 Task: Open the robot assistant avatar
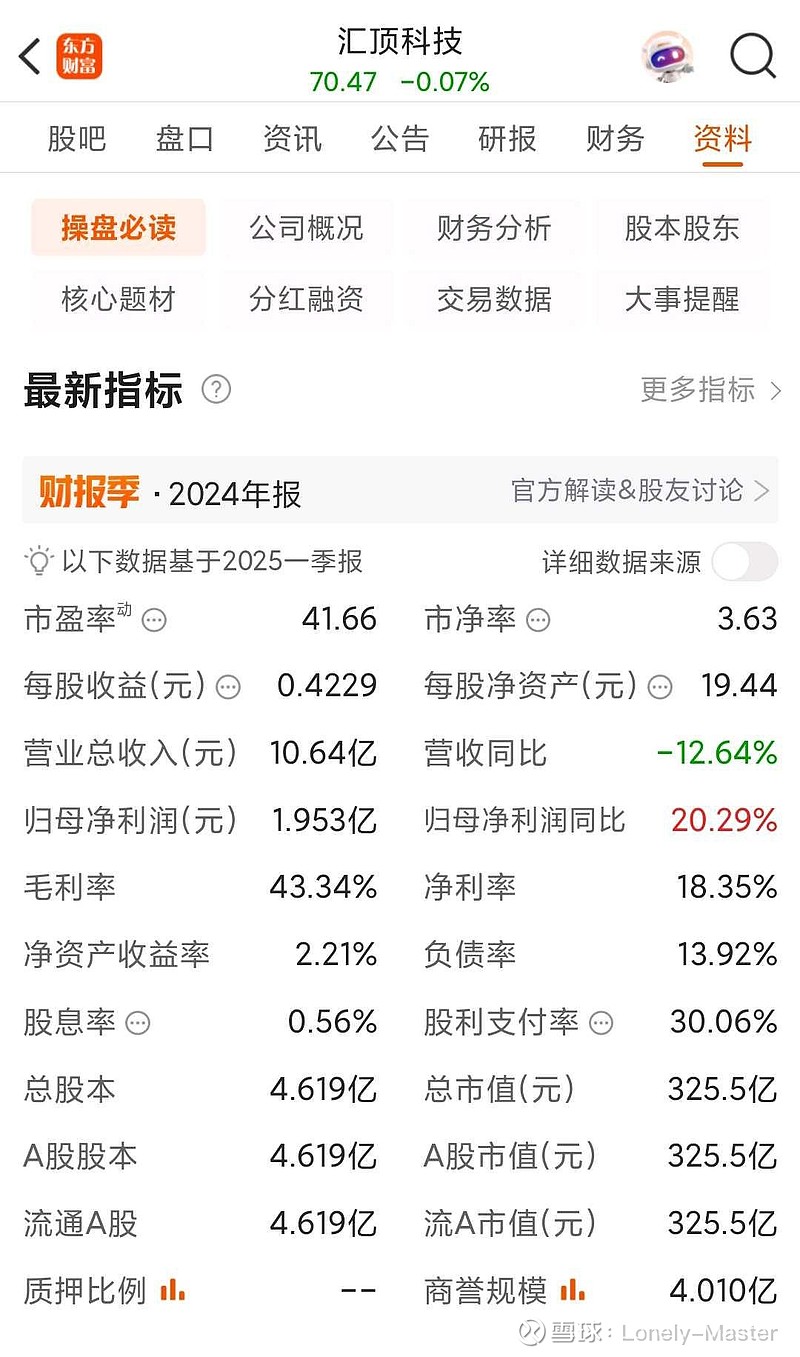coord(668,55)
